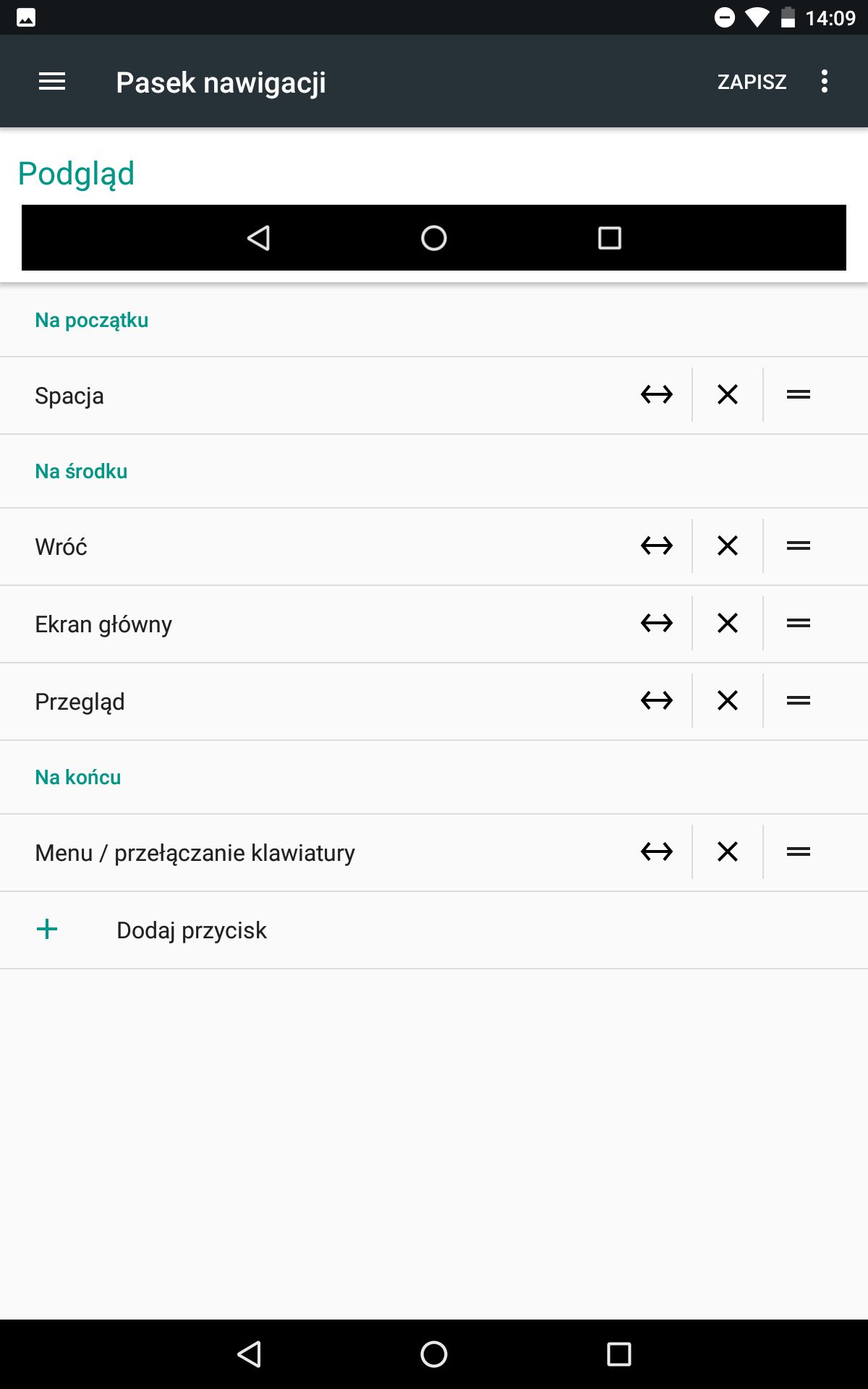Image resolution: width=868 pixels, height=1389 pixels.
Task: Change width of the Przegląd button
Action: [x=657, y=700]
